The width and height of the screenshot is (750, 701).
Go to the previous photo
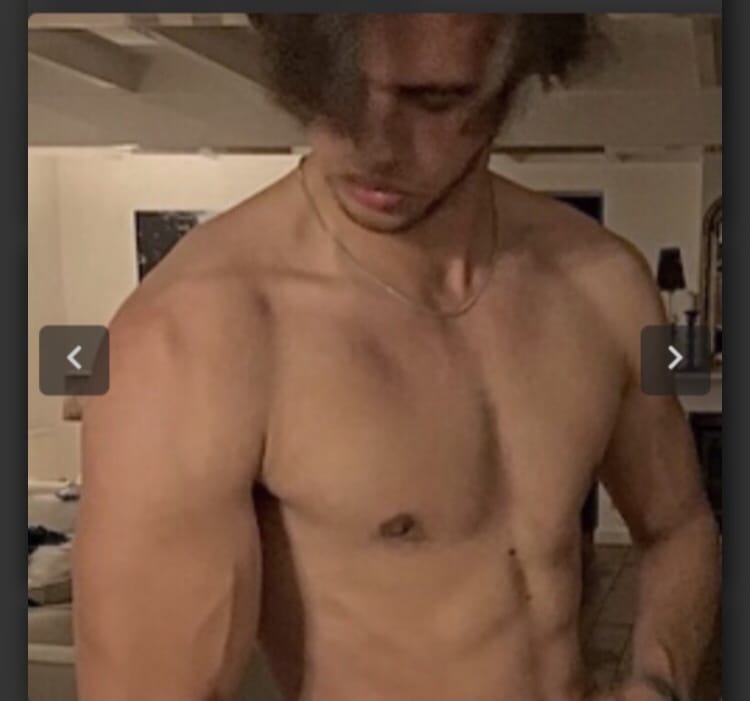74,359
